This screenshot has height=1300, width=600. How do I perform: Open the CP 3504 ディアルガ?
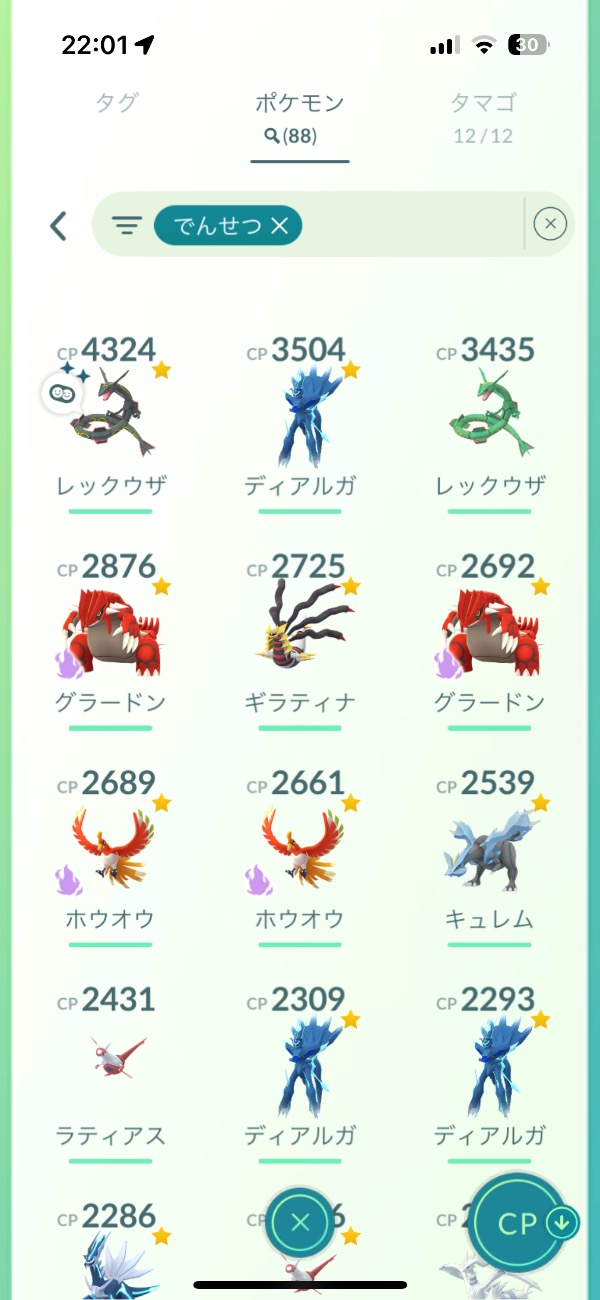pyautogui.click(x=300, y=420)
